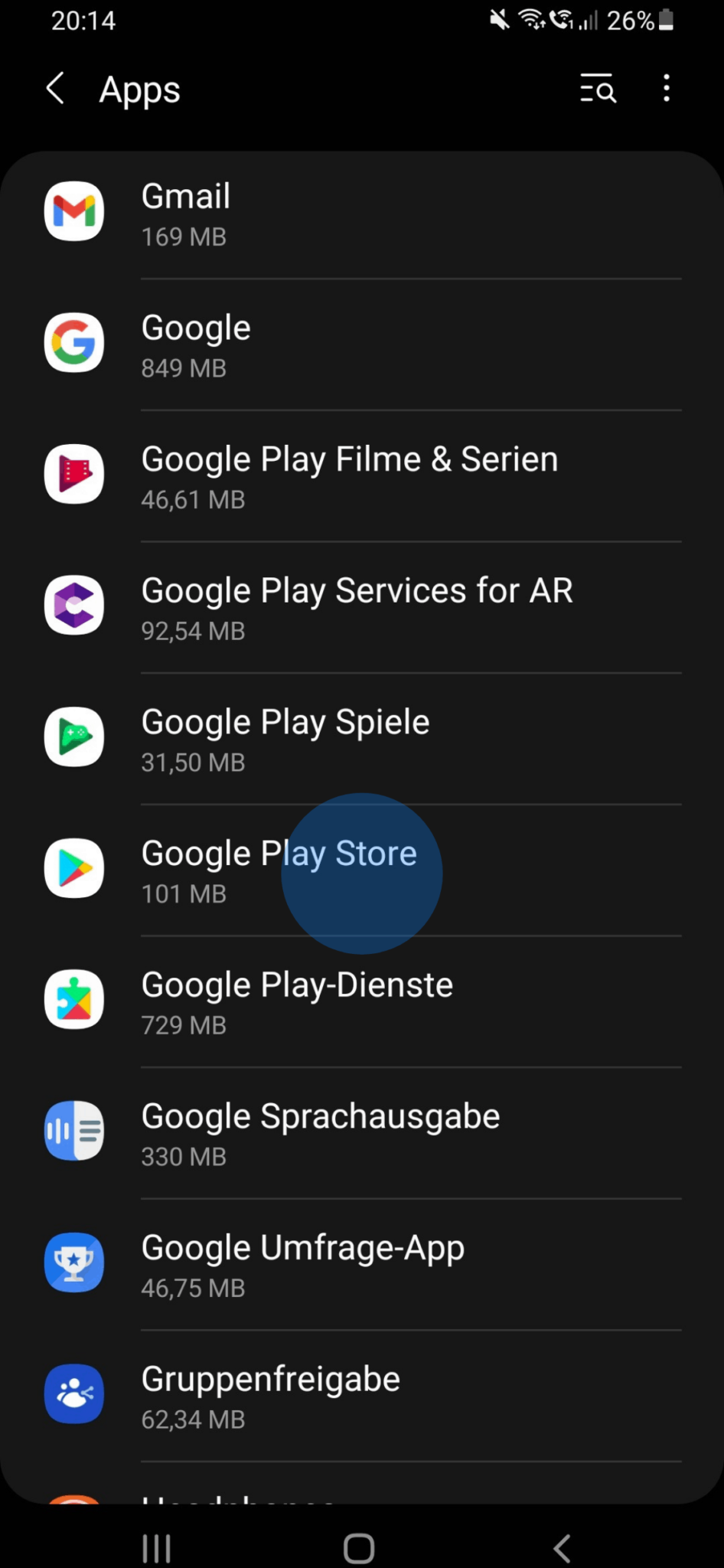The image size is (724, 1568).
Task: Open the three-dot overflow menu
Action: [x=667, y=89]
